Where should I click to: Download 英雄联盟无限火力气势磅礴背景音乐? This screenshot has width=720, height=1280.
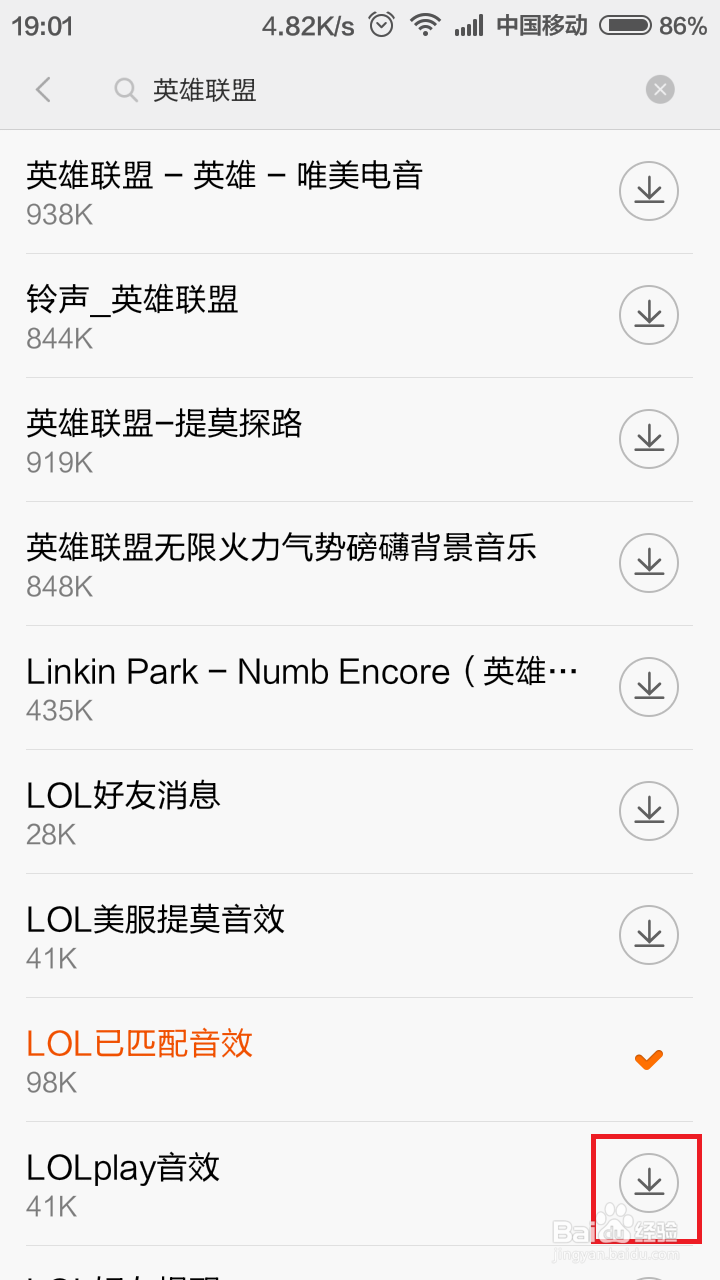(x=649, y=563)
